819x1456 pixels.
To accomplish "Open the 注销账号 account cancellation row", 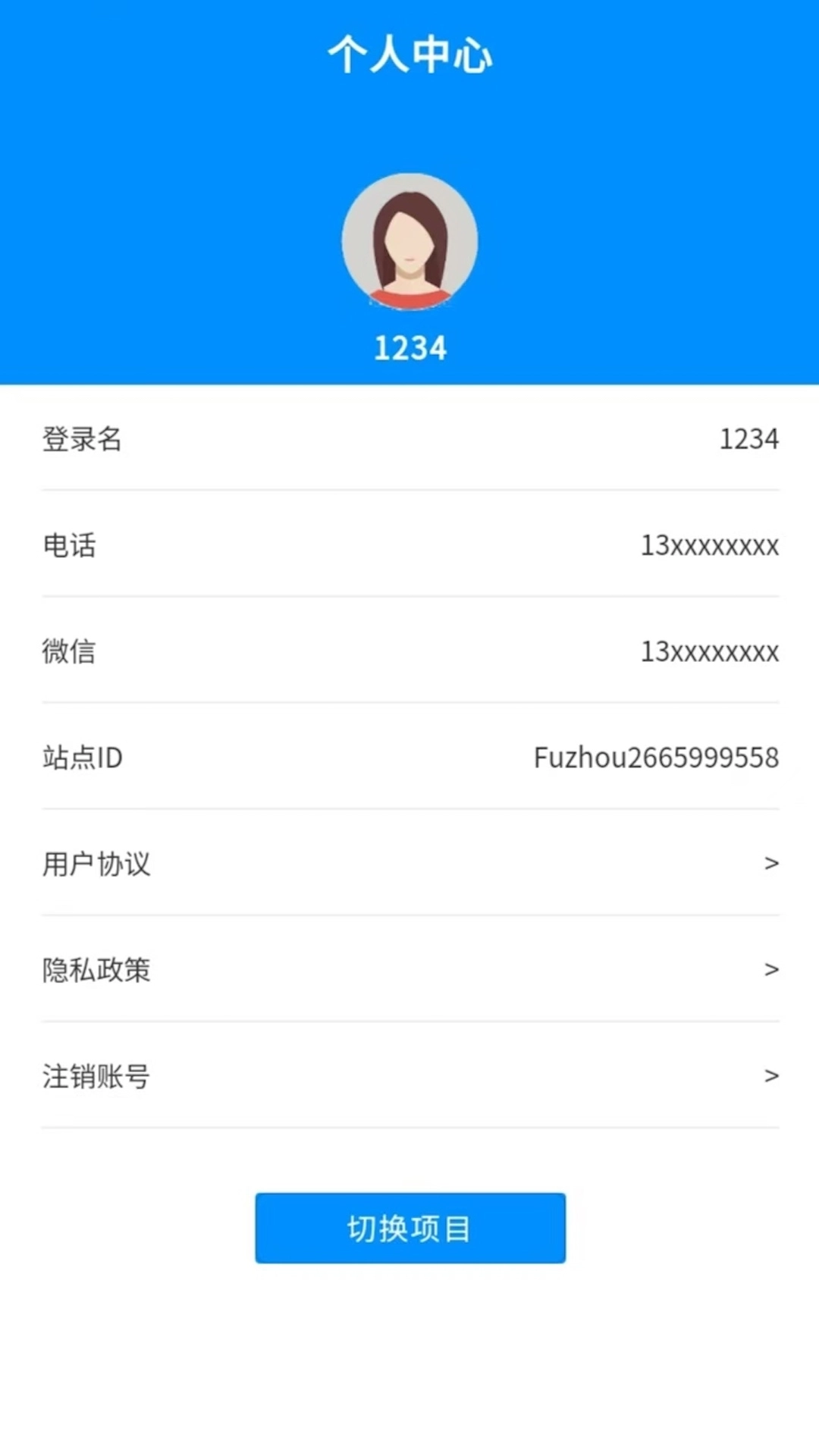I will click(x=409, y=1075).
